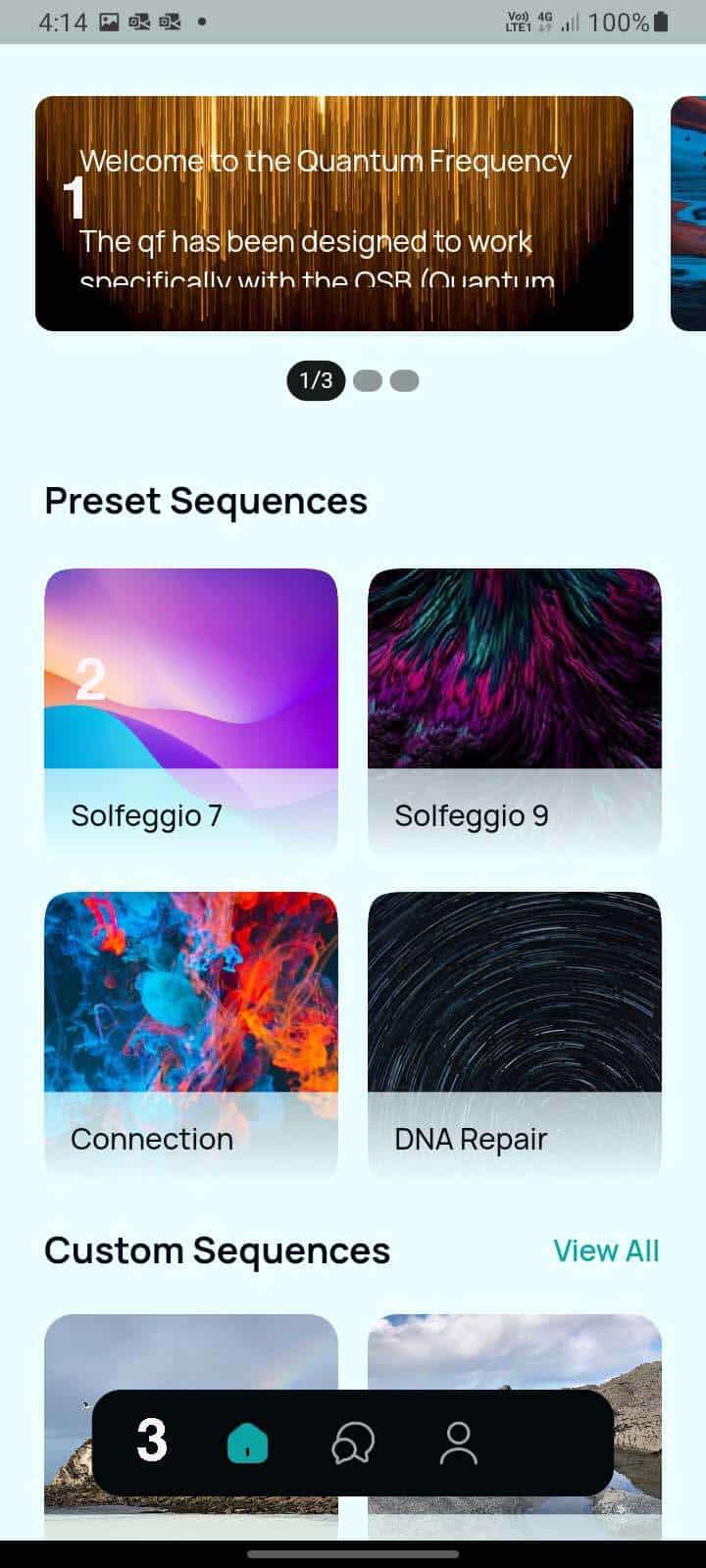The image size is (706, 1568).
Task: Switch to the chat bubbles tab
Action: point(353,1443)
